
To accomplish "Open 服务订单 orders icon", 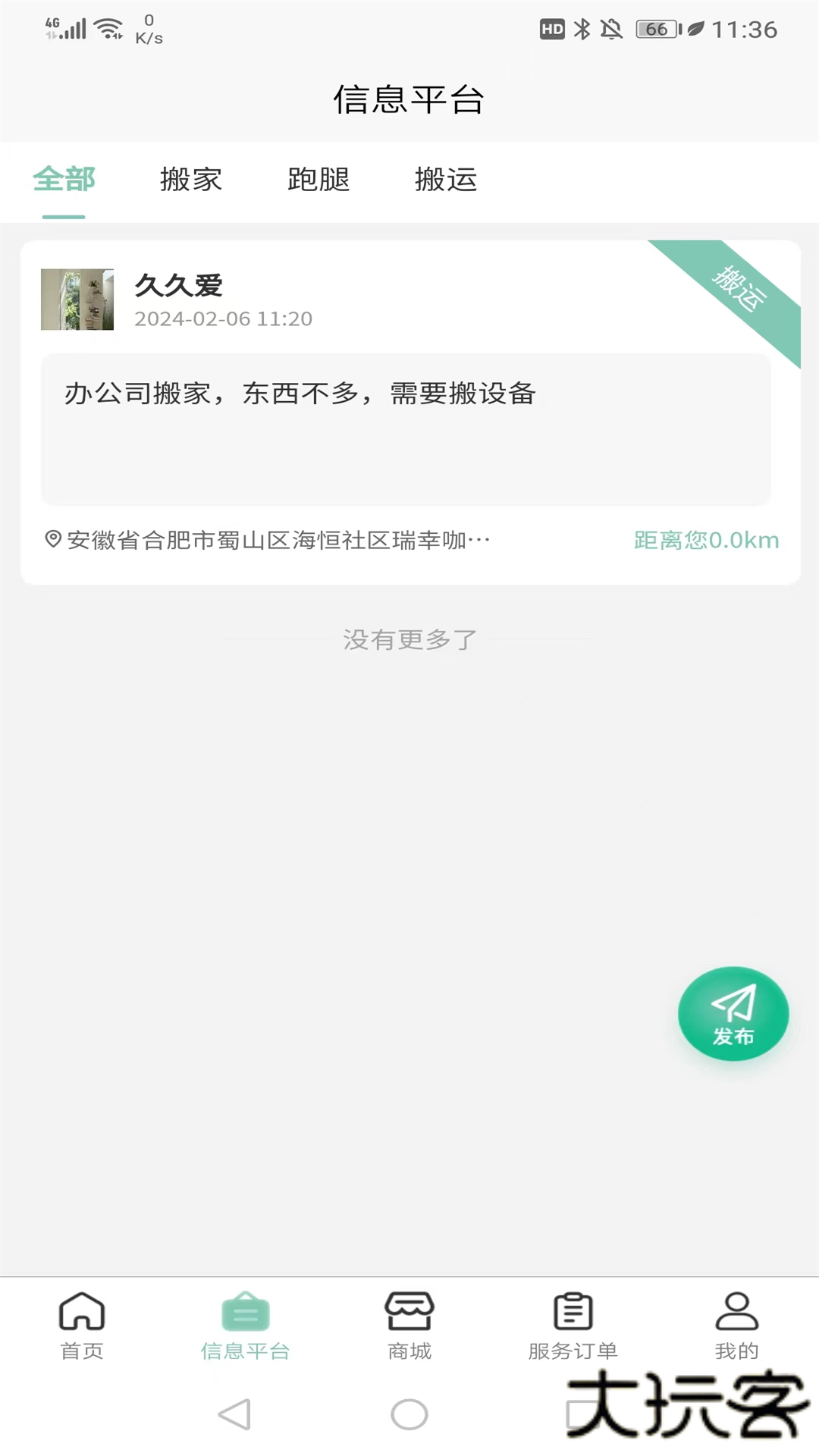I will (x=573, y=1323).
